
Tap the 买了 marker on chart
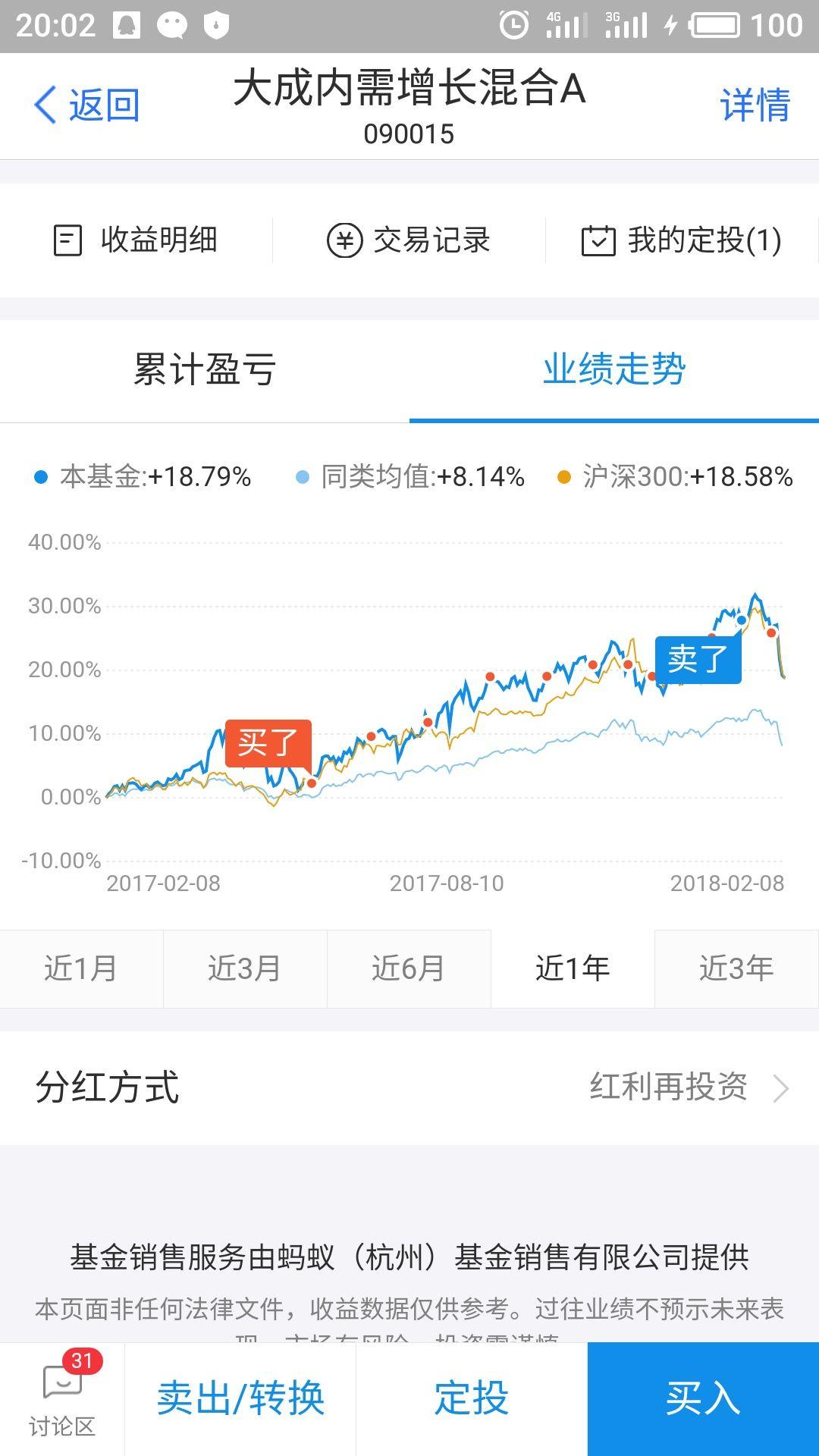point(268,742)
